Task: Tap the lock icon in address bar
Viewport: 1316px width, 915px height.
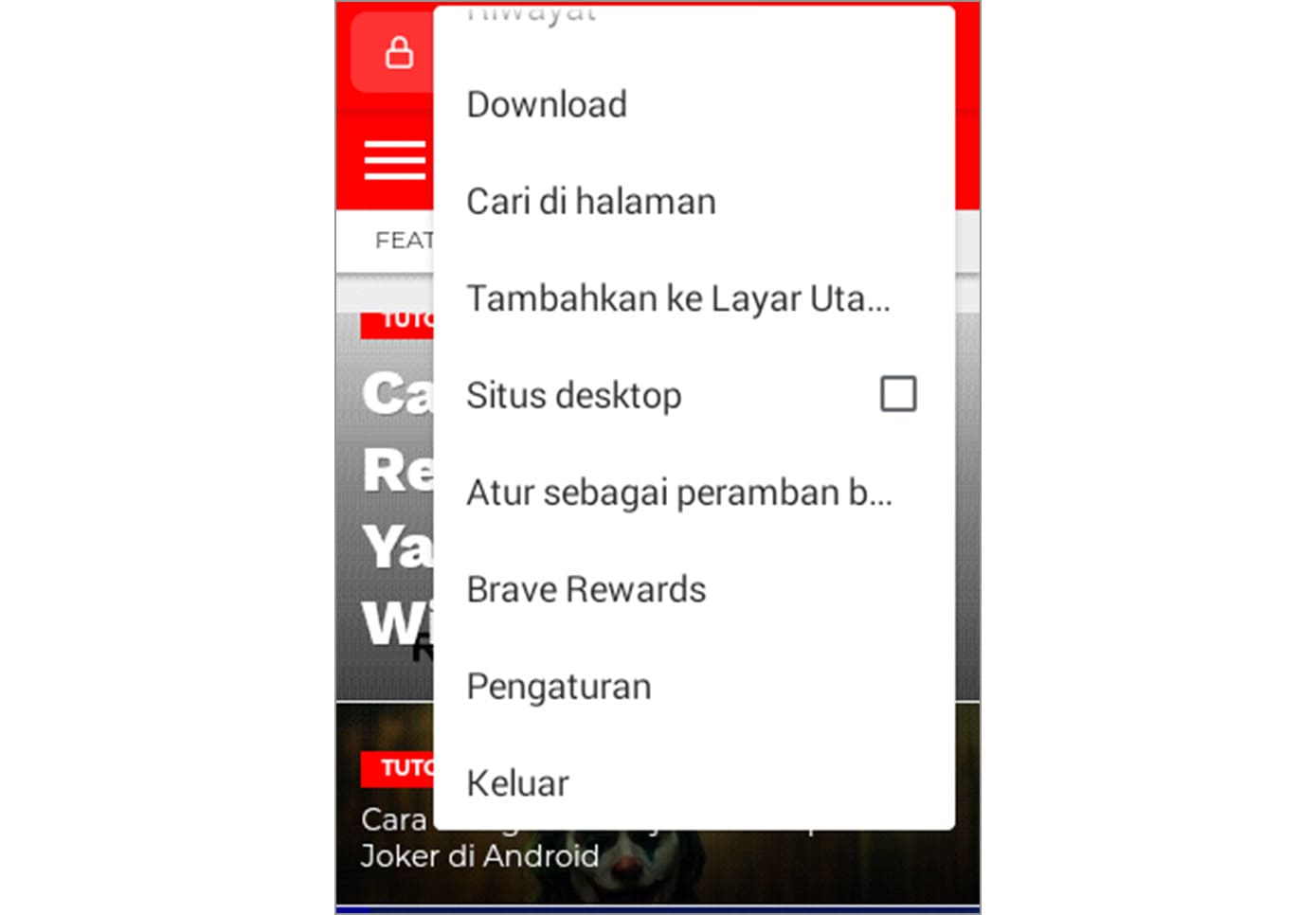Action: 399,53
